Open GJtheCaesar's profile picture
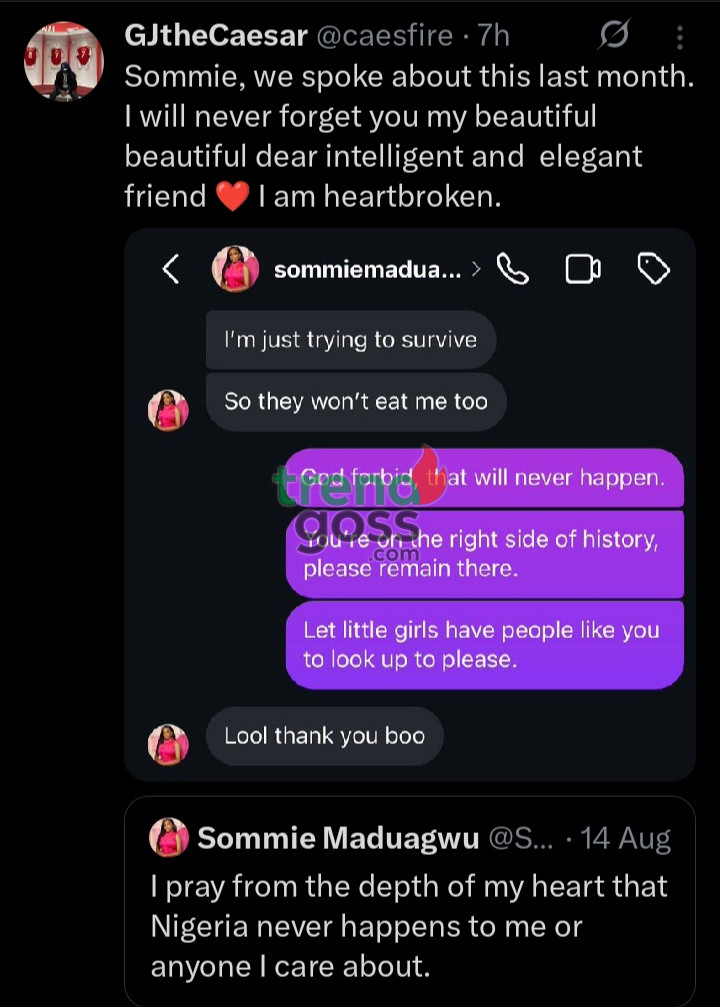 (63, 61)
